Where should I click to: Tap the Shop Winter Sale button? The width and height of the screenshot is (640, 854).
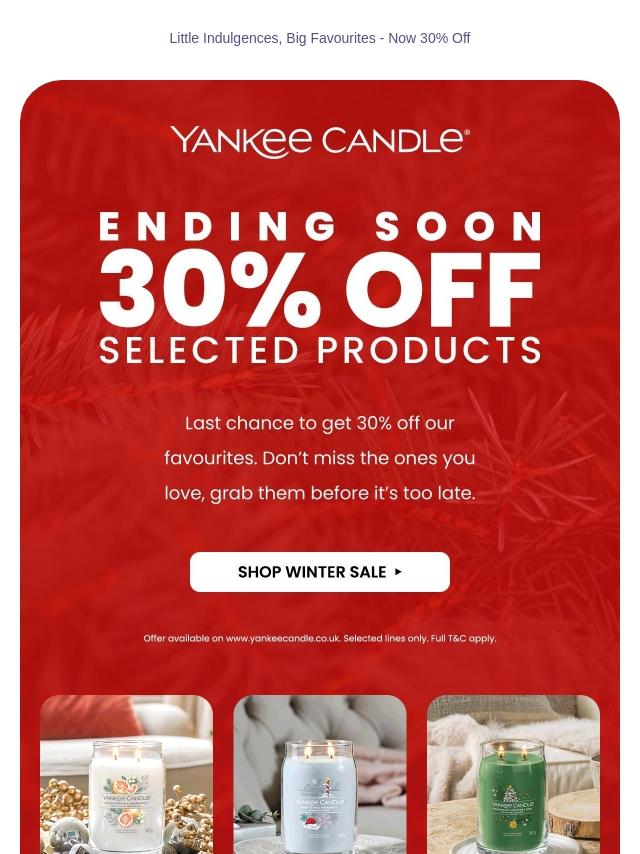[320, 572]
